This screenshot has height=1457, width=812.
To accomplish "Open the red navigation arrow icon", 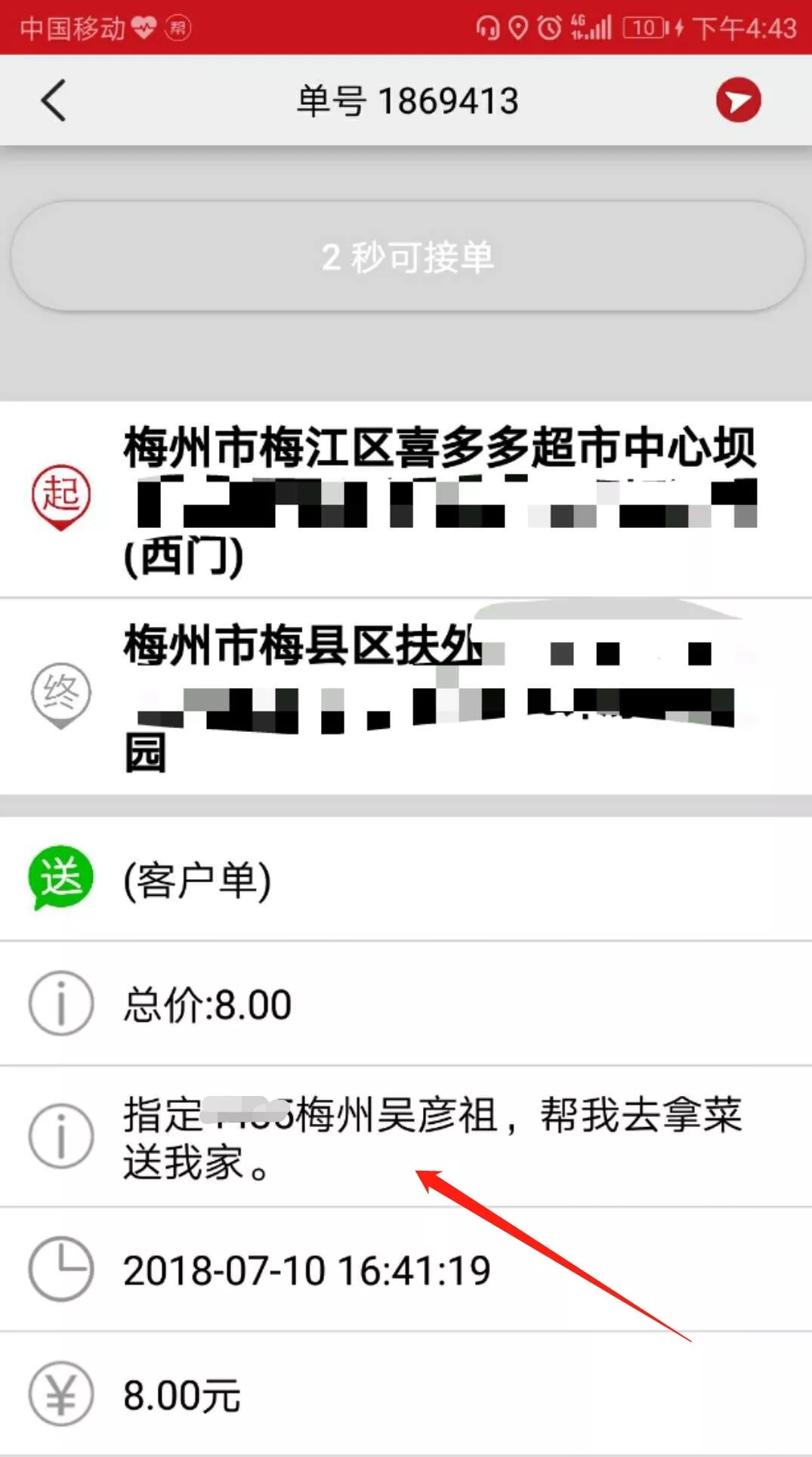I will [x=738, y=100].
